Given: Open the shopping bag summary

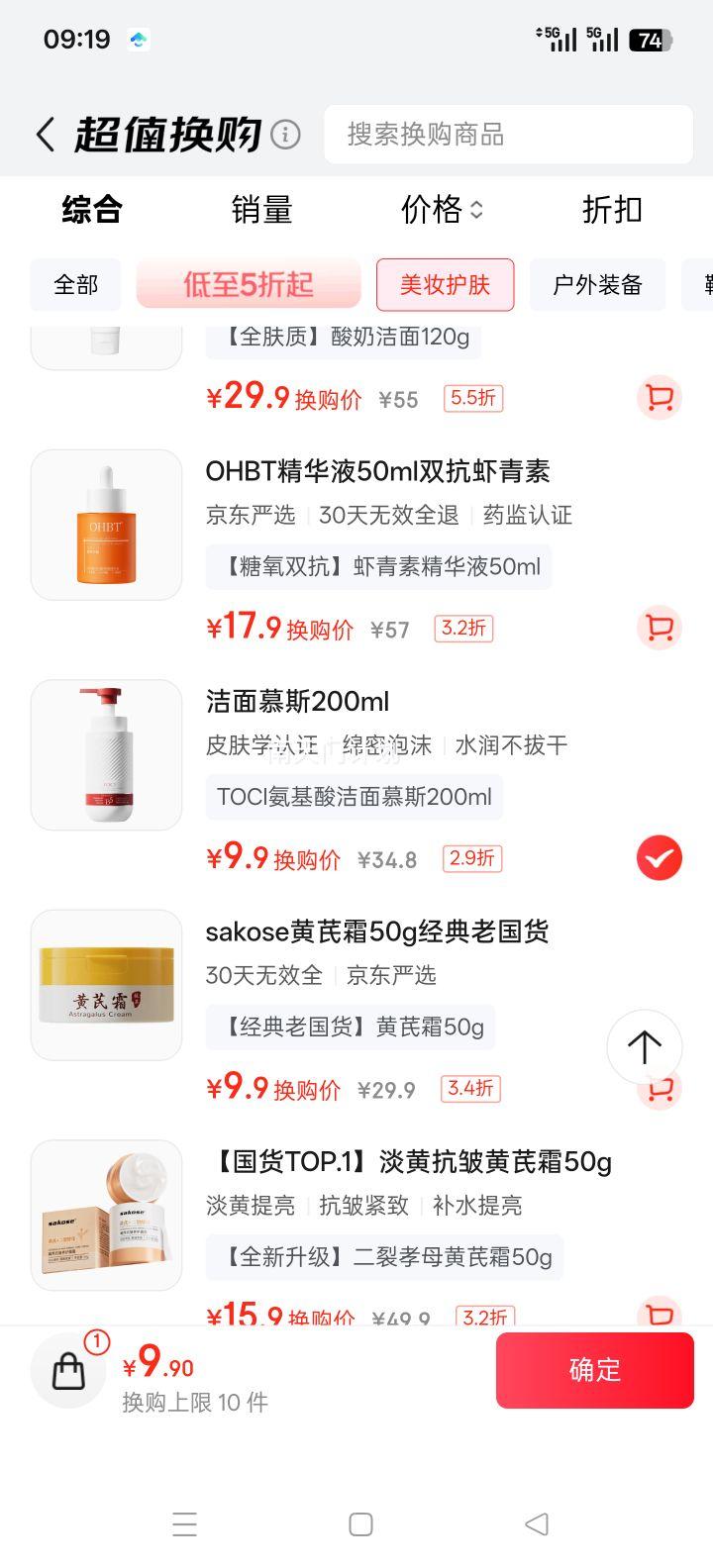Looking at the screenshot, I should coord(68,1370).
